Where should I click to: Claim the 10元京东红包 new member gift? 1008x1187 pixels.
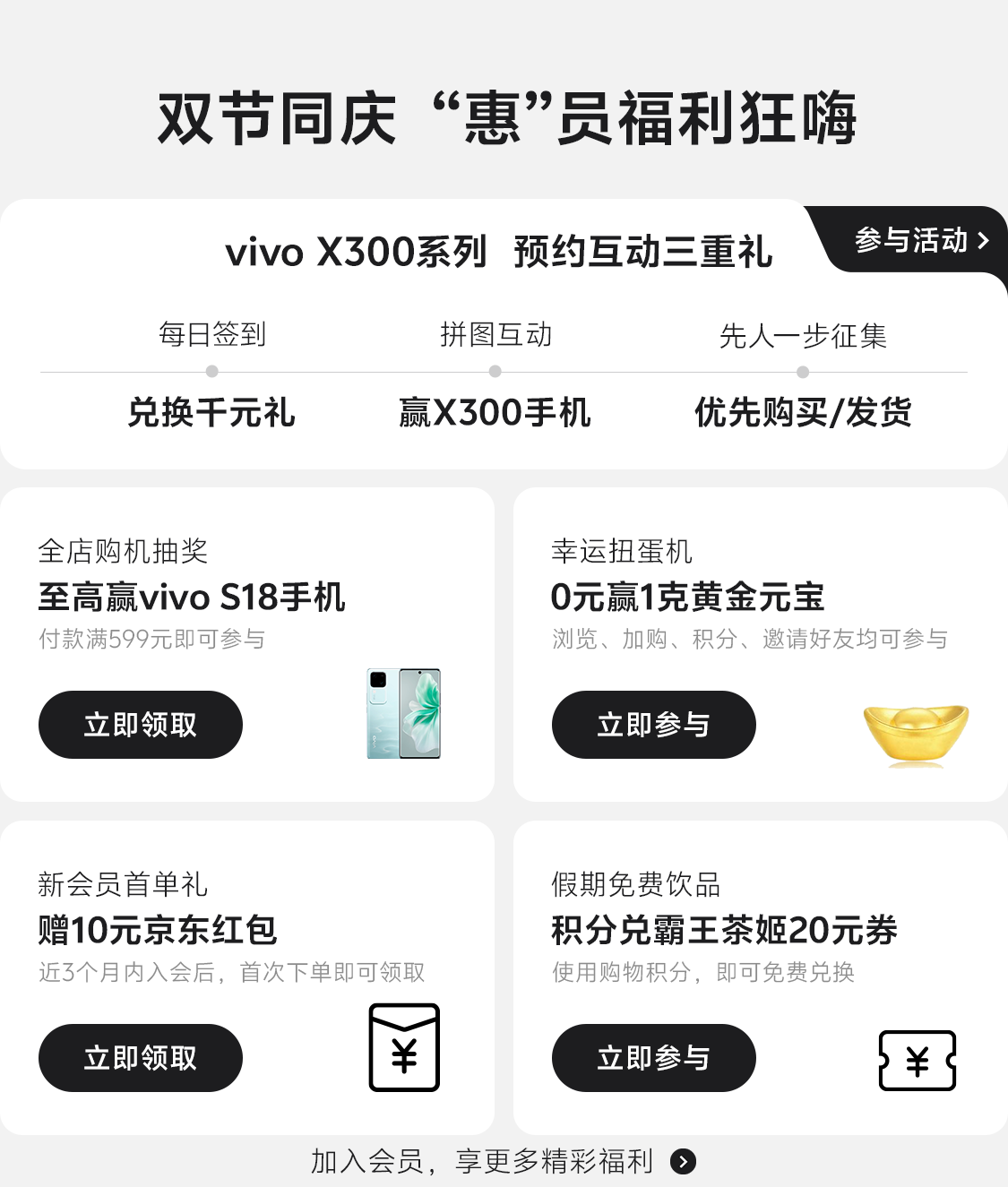pos(141,1058)
